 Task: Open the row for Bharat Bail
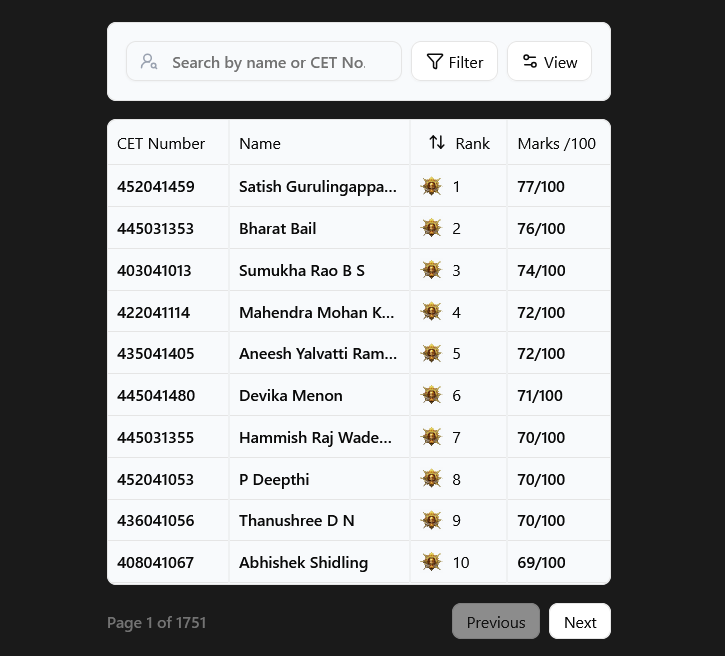point(277,228)
